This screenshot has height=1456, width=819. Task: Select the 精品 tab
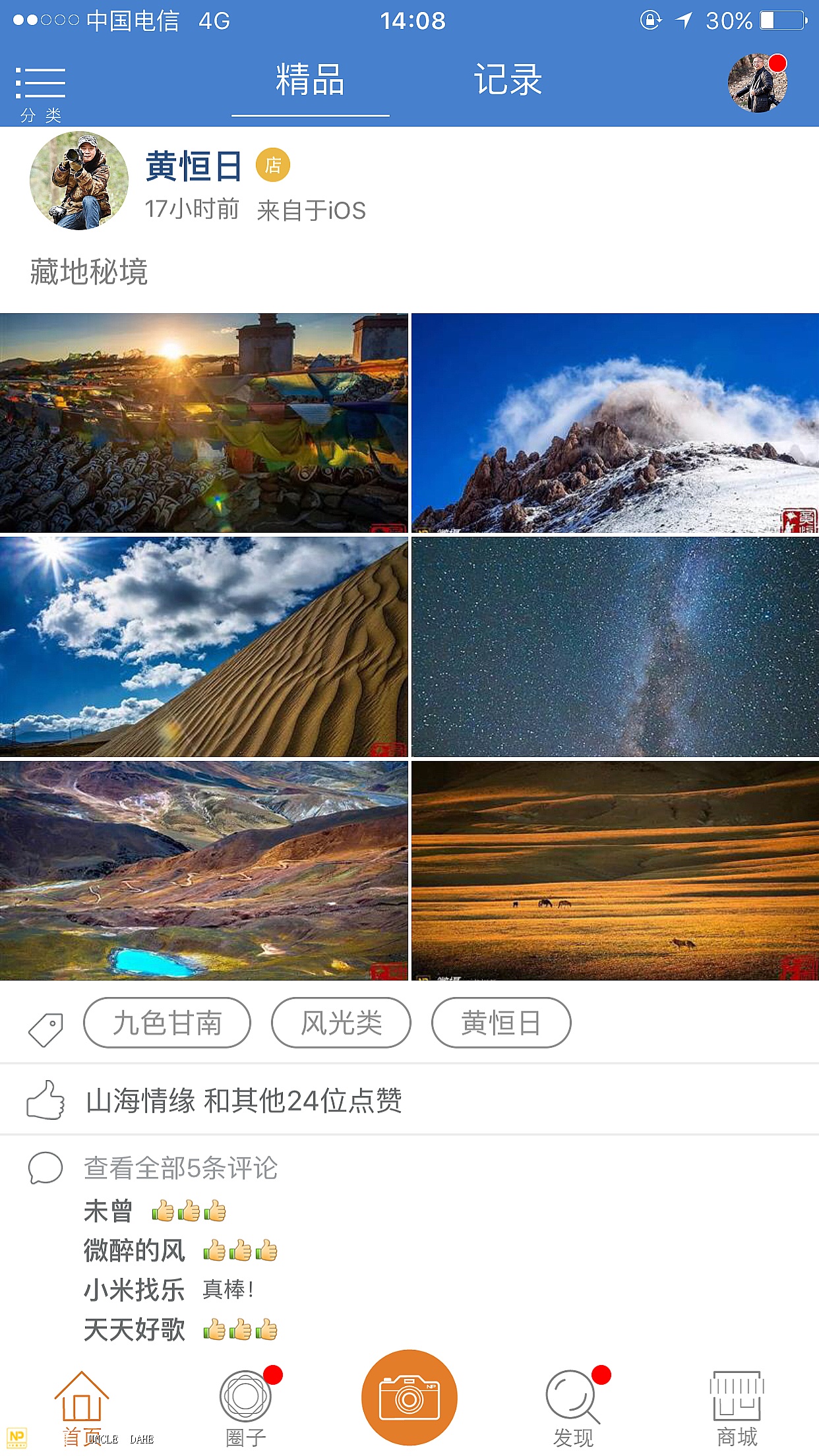coord(310,80)
